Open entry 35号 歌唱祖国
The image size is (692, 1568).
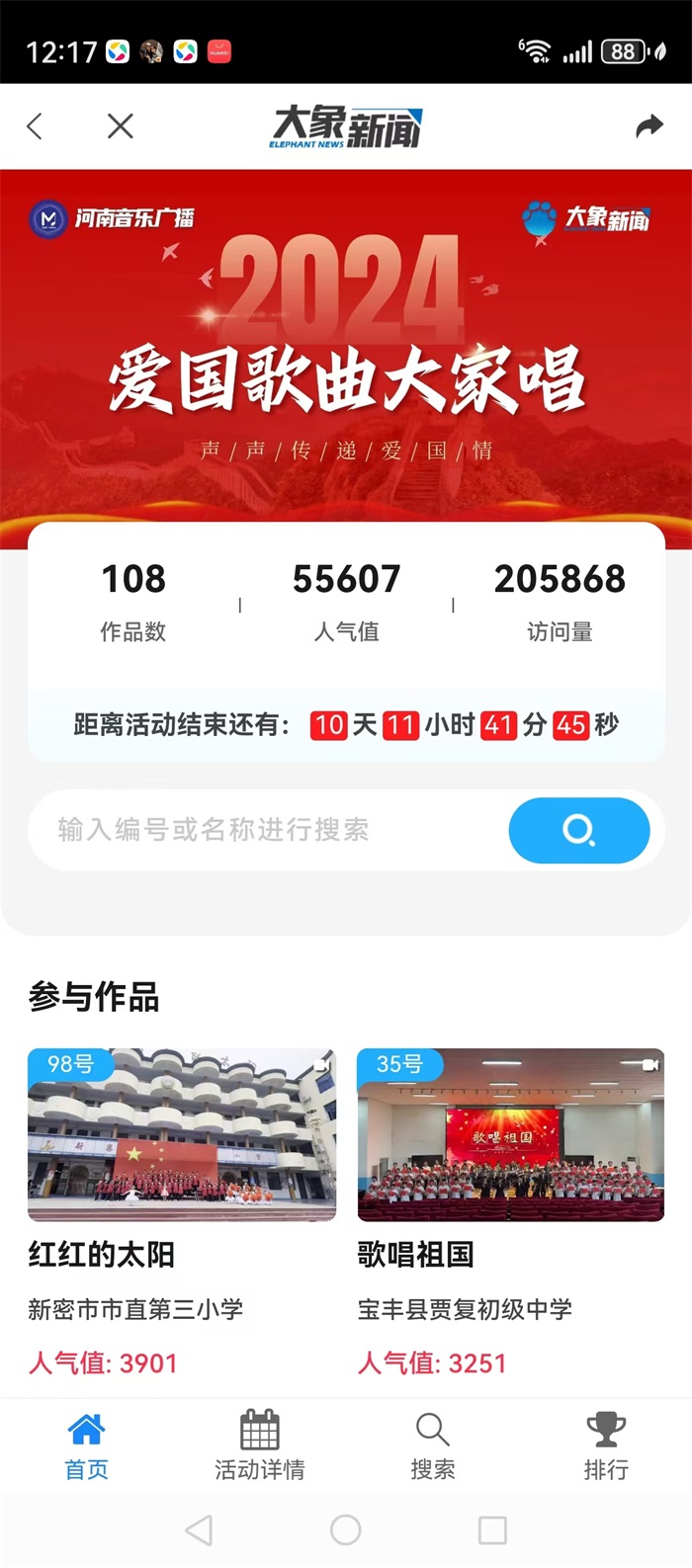tap(510, 1135)
